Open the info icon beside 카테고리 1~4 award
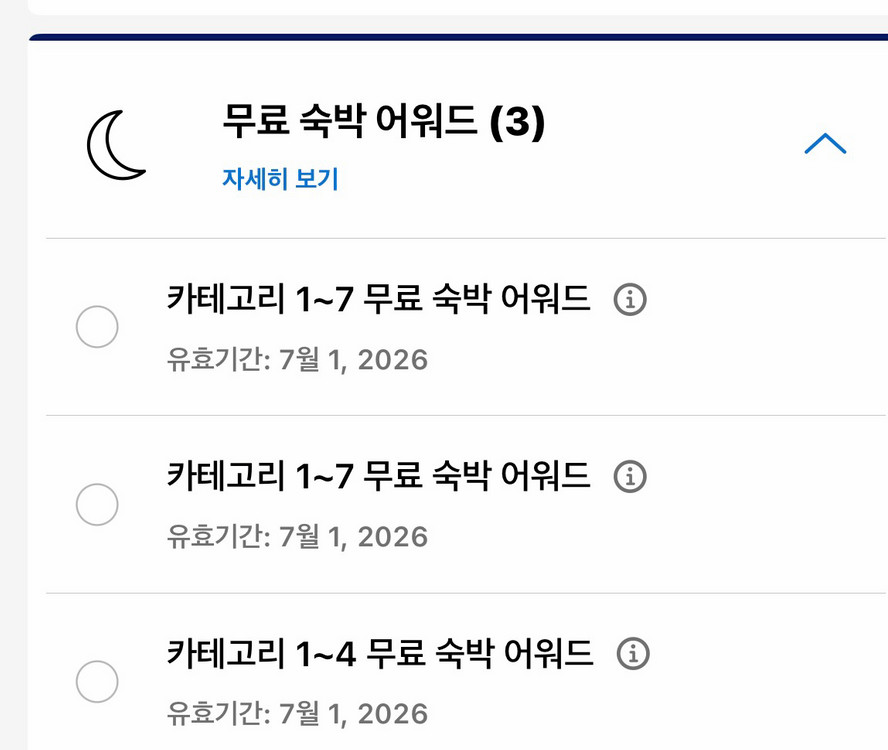Viewport: 888px width, 750px height. [632, 654]
